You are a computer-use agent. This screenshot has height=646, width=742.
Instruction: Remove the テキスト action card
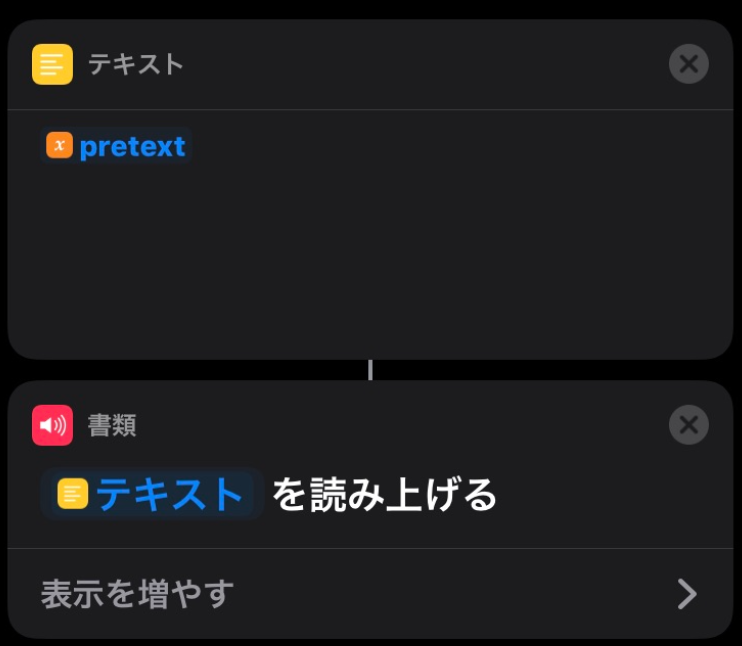688,65
